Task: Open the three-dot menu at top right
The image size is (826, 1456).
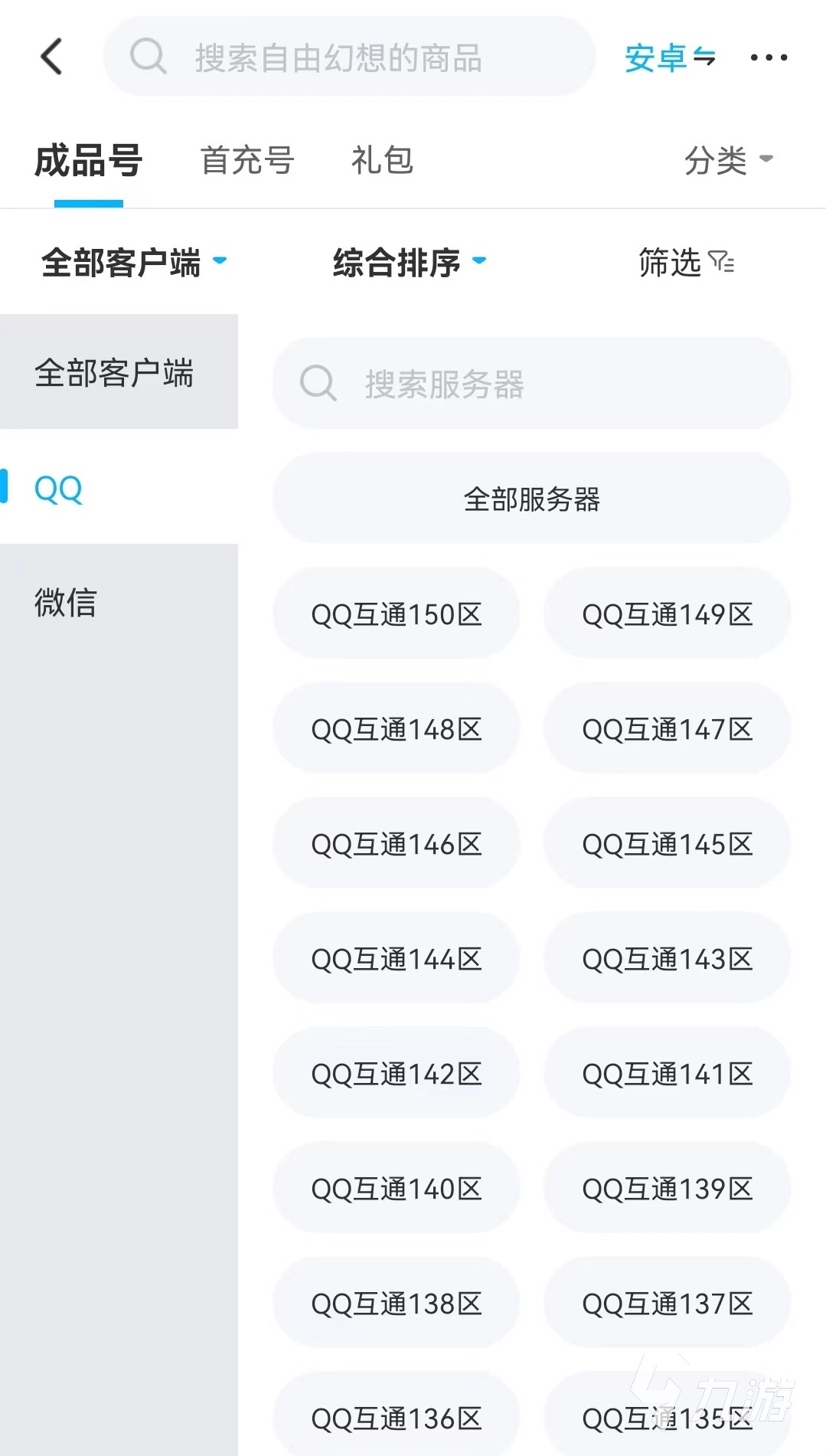Action: coord(768,57)
